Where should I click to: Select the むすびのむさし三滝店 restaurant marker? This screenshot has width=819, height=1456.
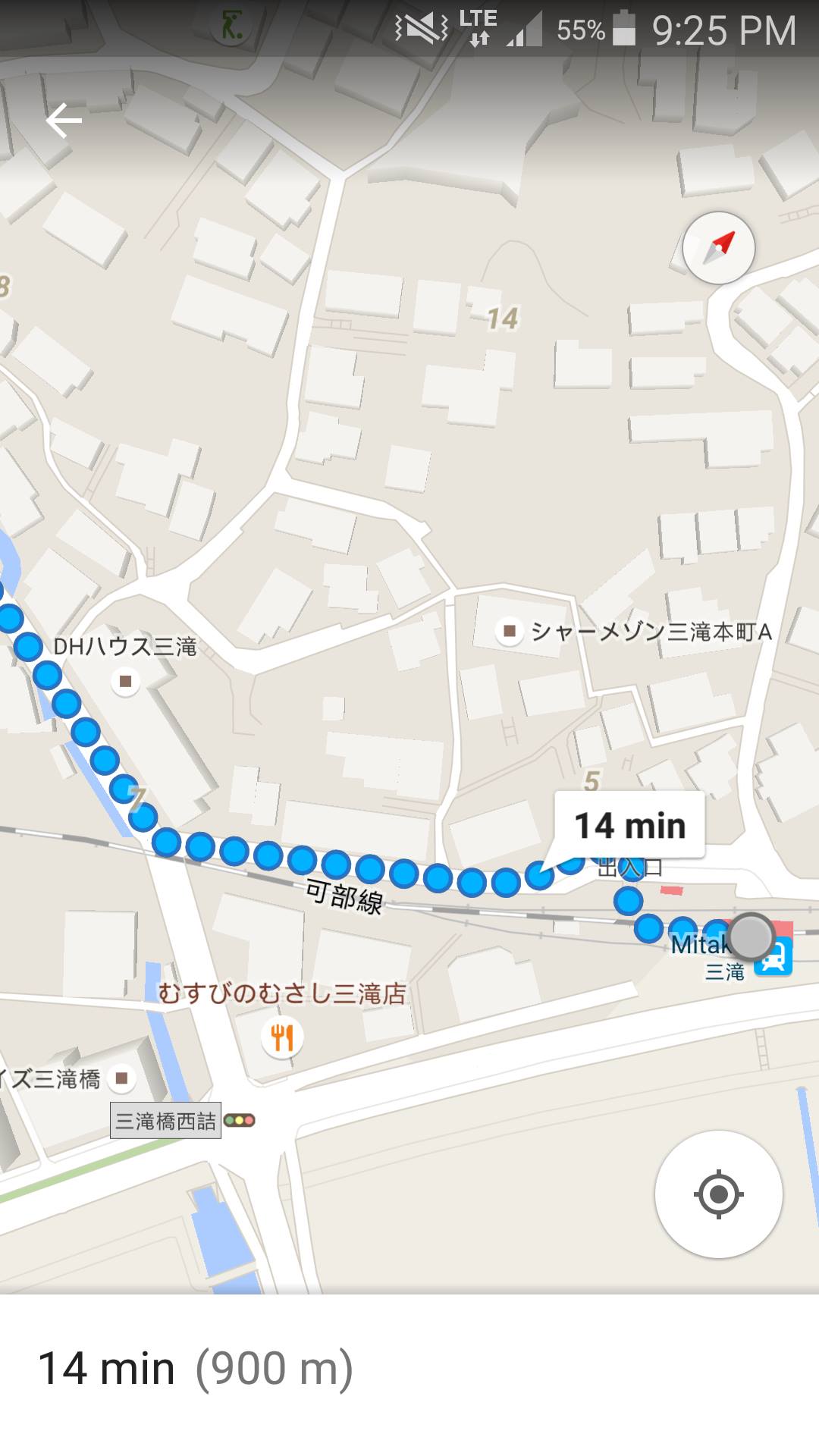point(282,1037)
